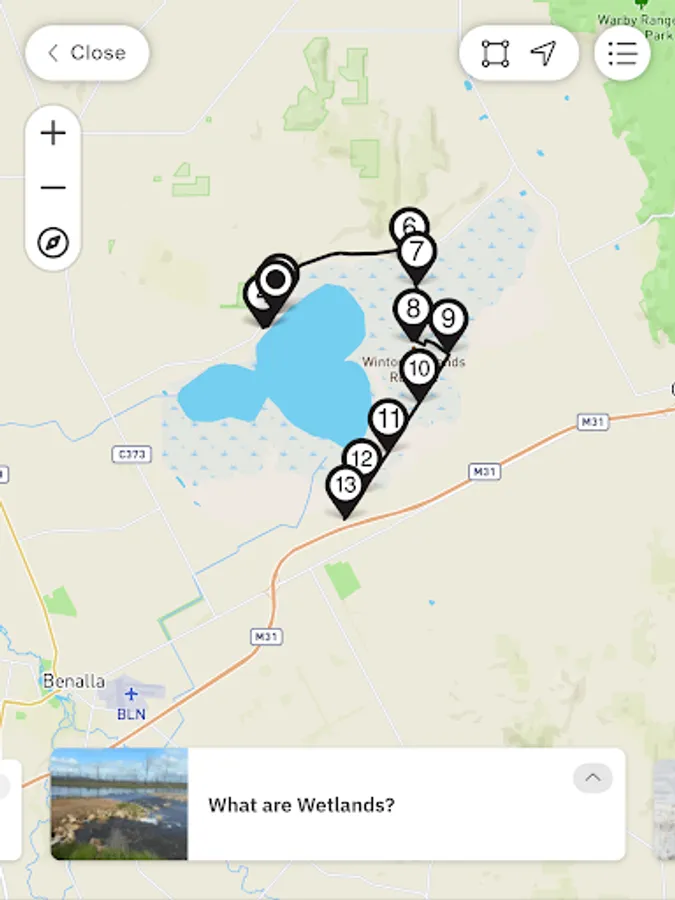The image size is (675, 900).
Task: Center the map on my location
Action: point(543,53)
